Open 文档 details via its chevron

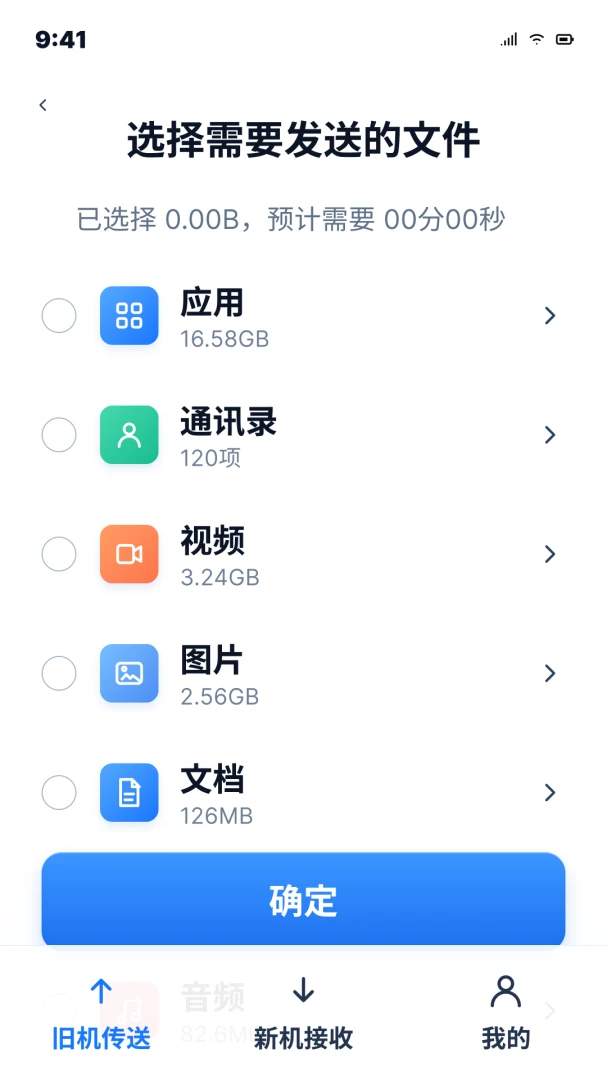click(x=550, y=792)
